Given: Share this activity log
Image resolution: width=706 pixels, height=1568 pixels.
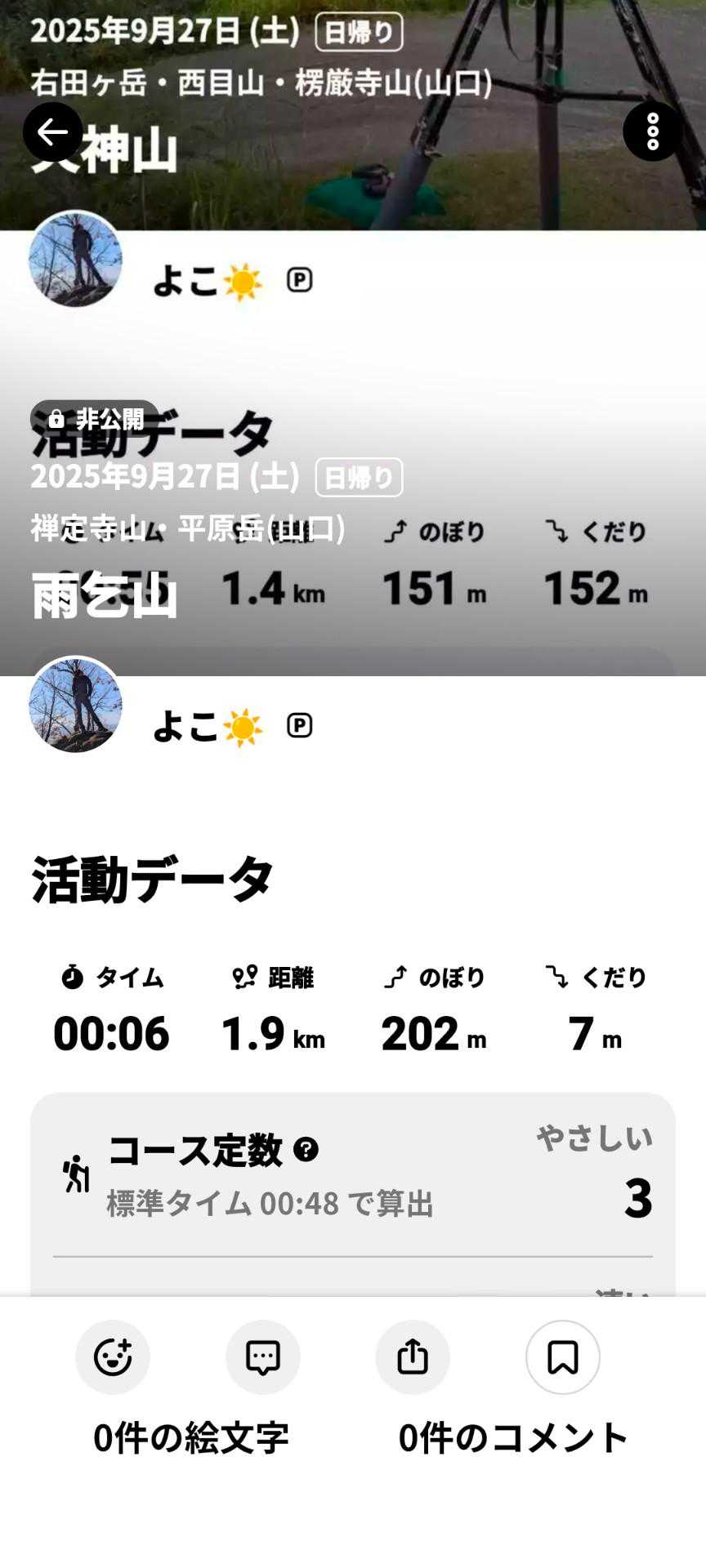Looking at the screenshot, I should click(x=413, y=1356).
